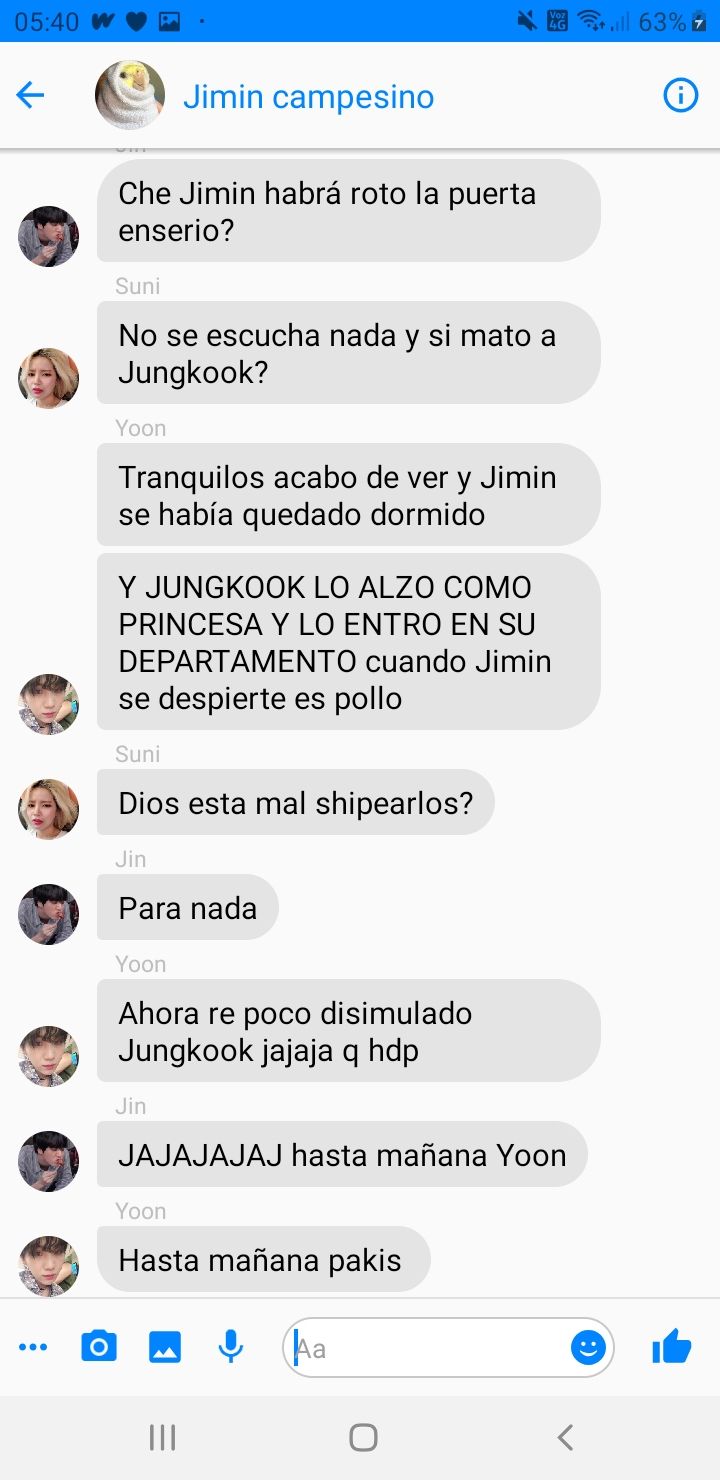Tap the system home button
This screenshot has width=720, height=1480.
pos(363,1438)
